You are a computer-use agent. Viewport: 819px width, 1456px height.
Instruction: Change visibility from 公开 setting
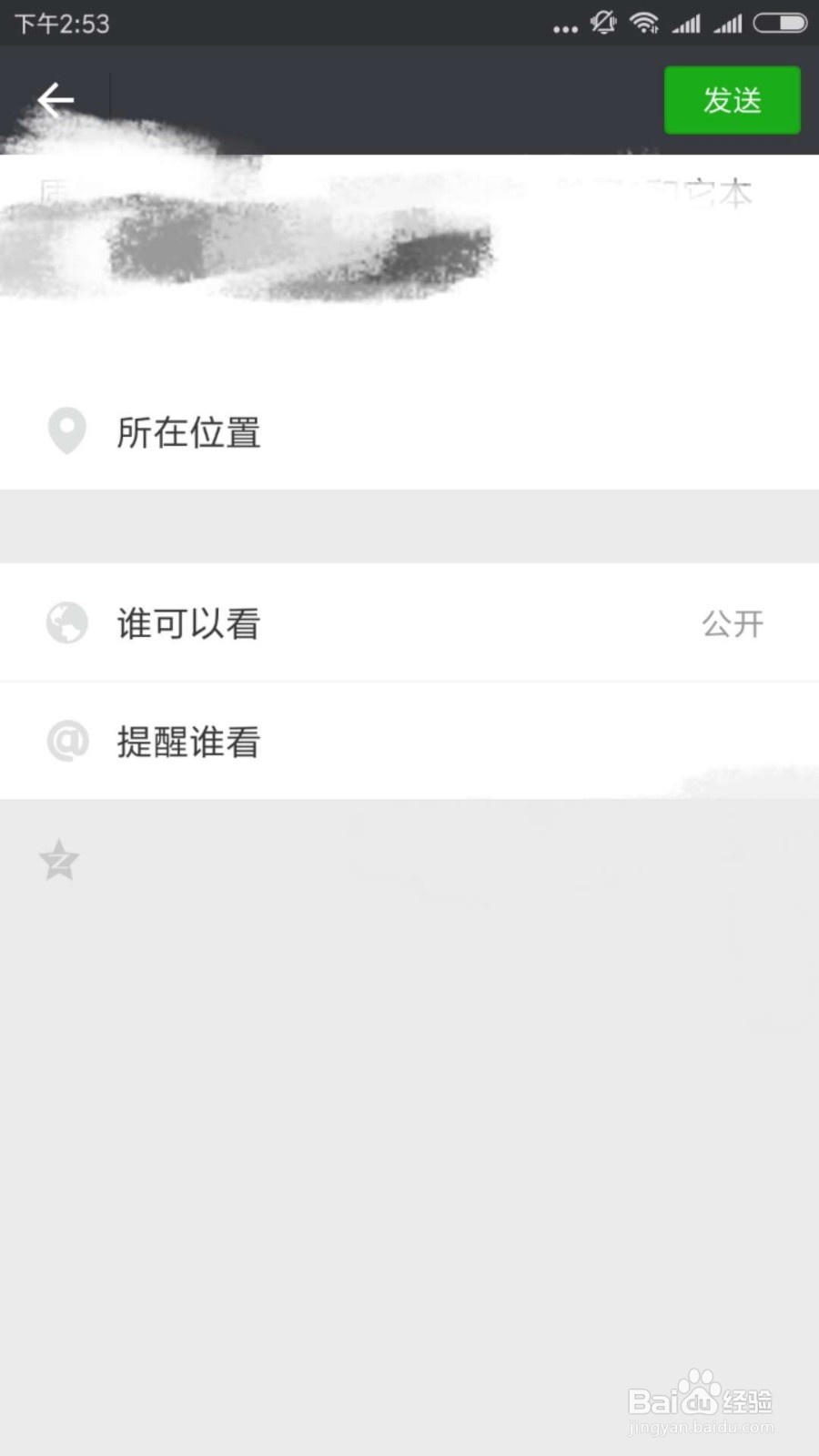[x=733, y=622]
